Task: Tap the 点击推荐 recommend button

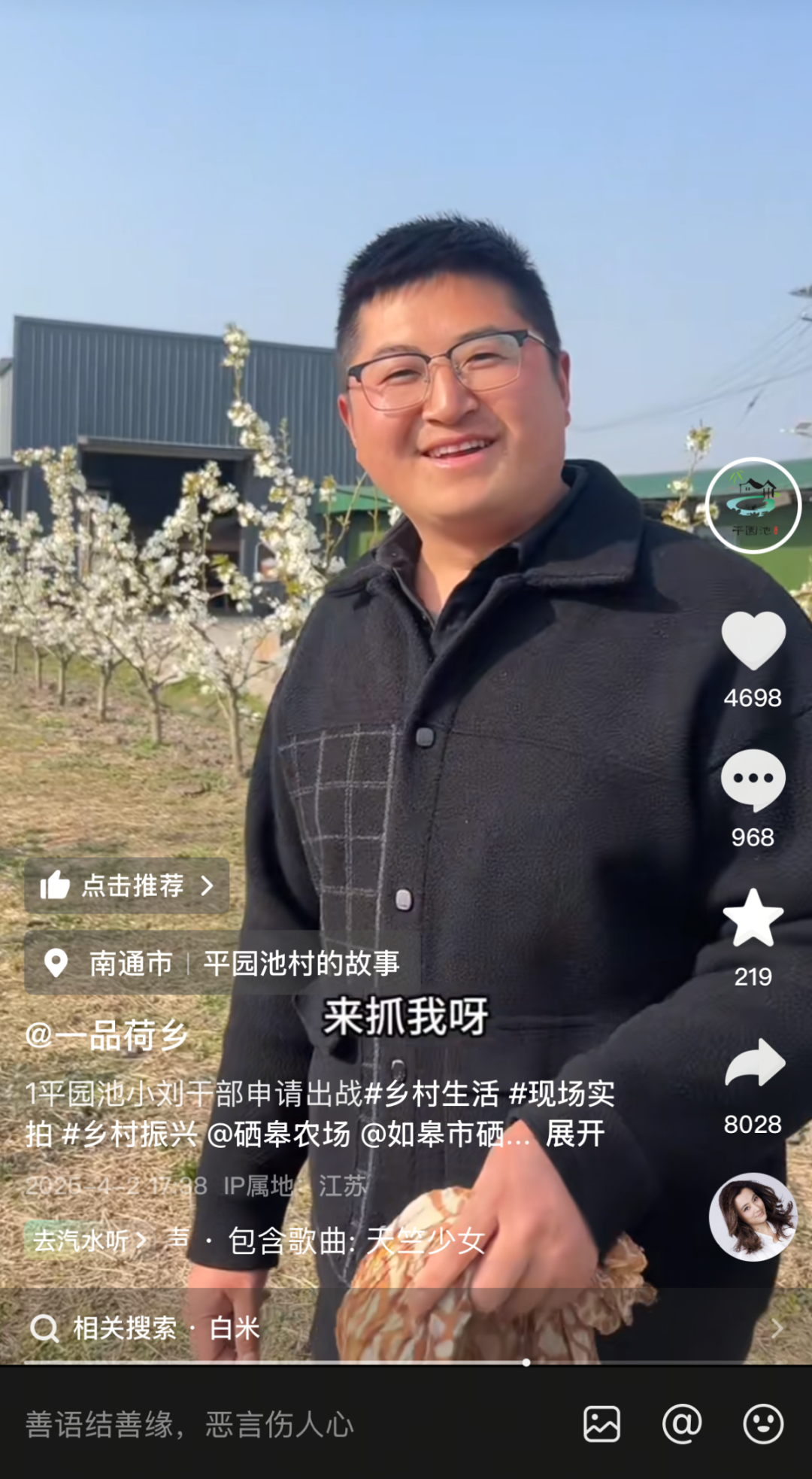Action: coord(126,885)
